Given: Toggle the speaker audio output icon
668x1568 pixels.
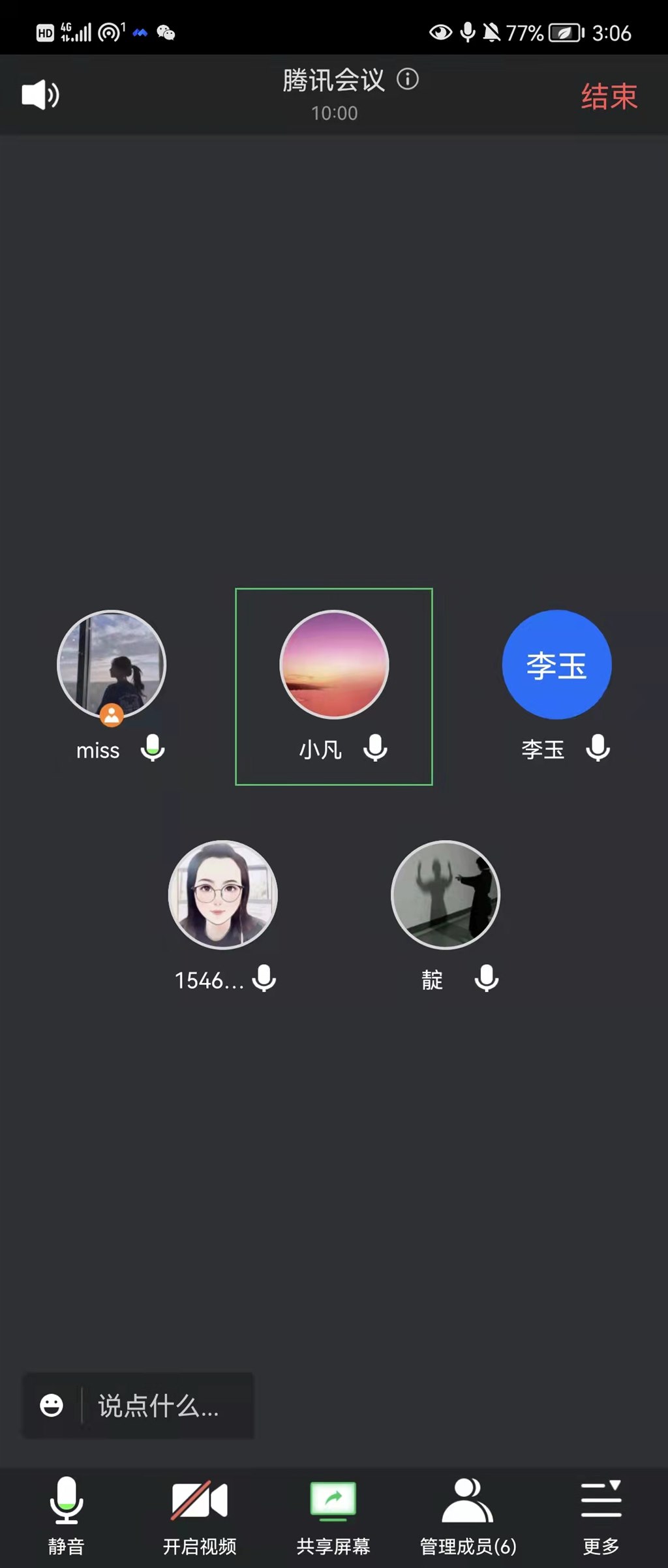Looking at the screenshot, I should click(40, 95).
